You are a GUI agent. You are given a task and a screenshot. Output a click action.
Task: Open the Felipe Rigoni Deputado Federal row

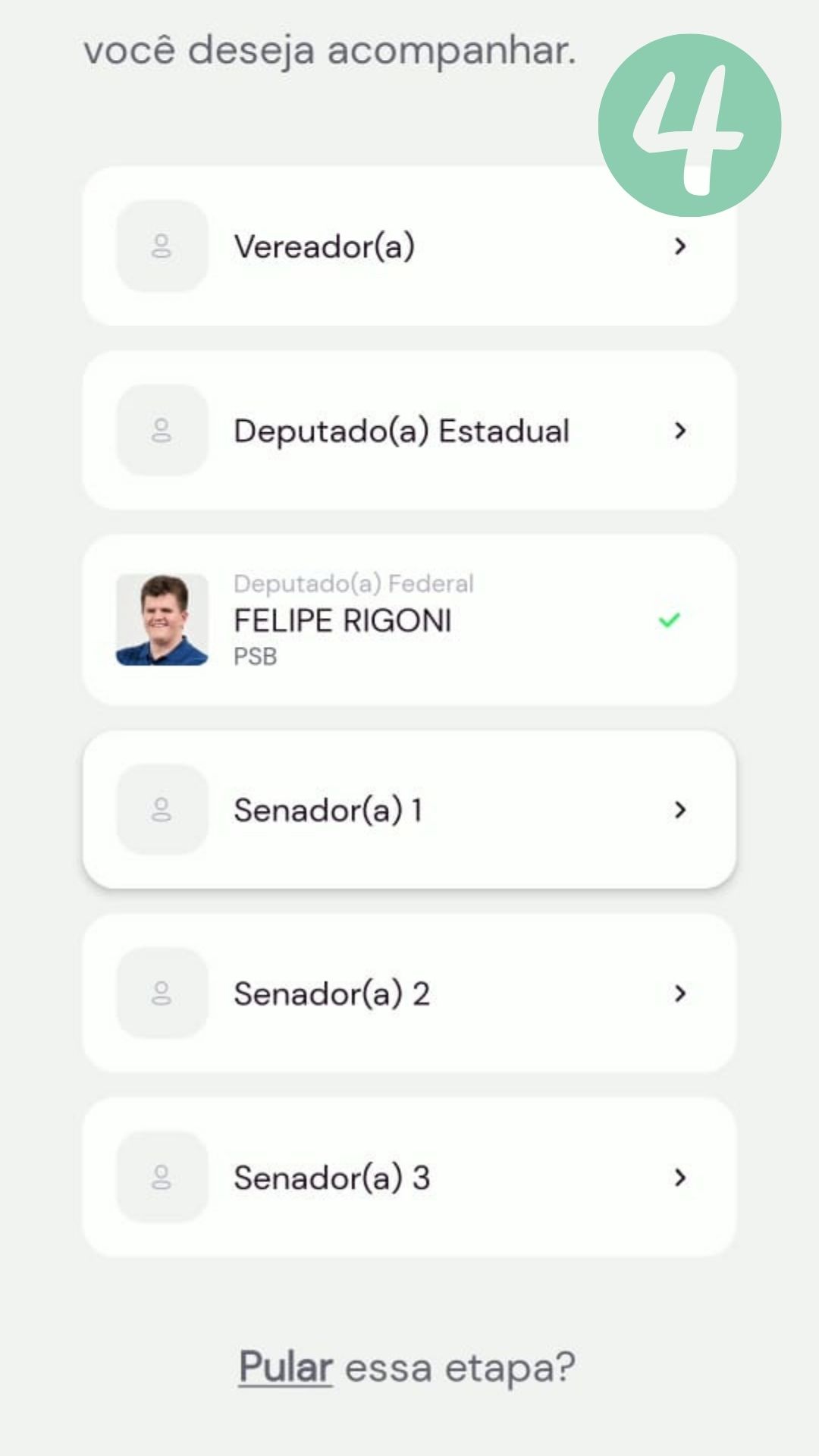coord(408,620)
